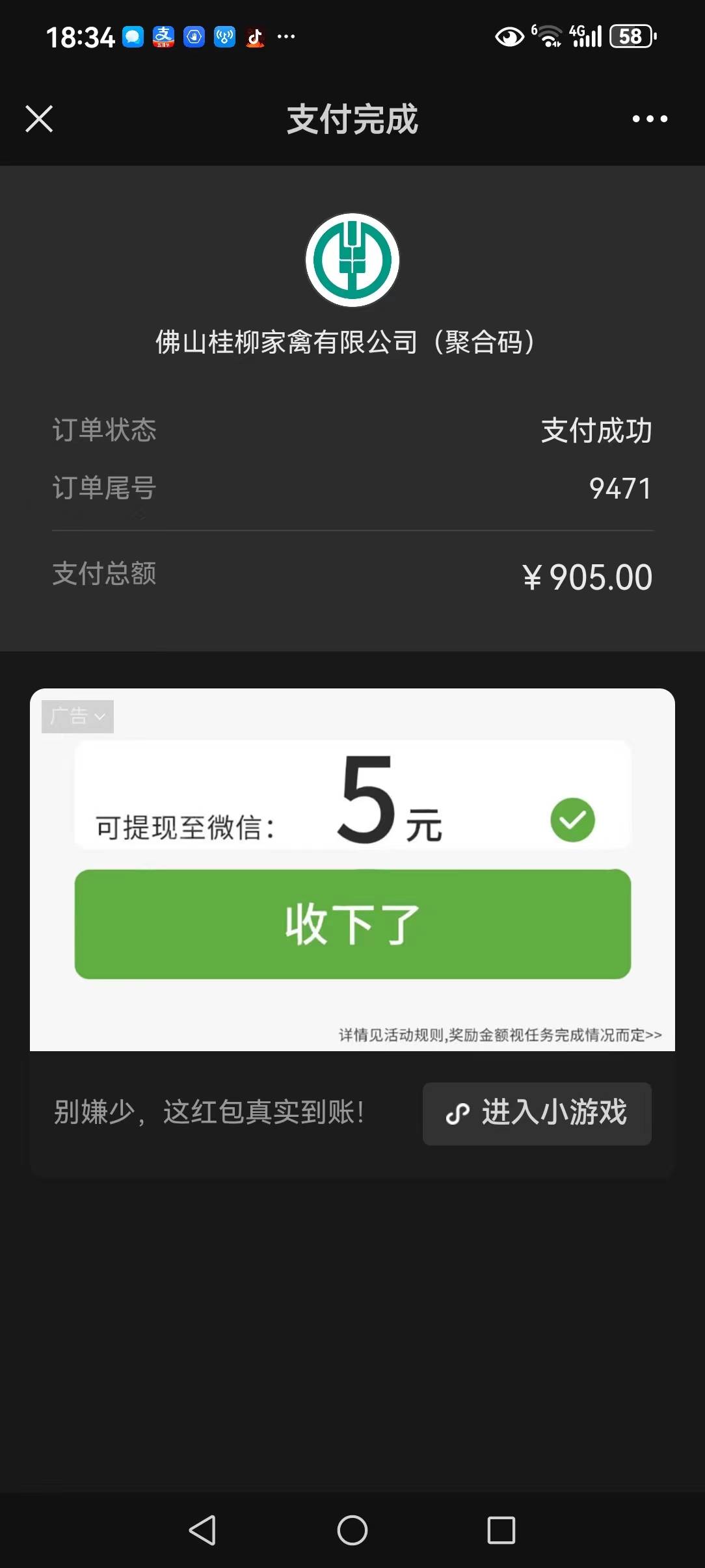
Task: Return to the phone home screen
Action: pos(352,1530)
